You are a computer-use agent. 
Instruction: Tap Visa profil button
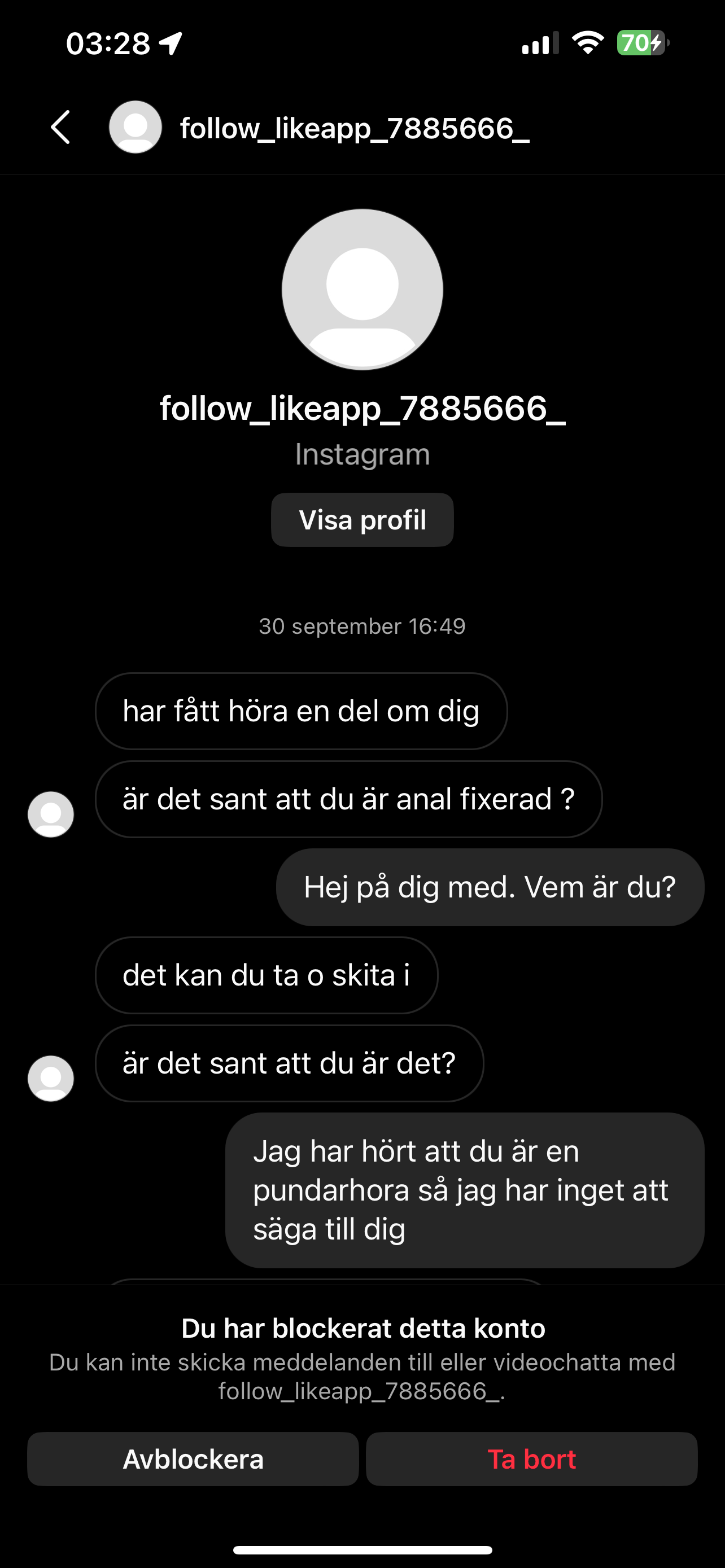[x=362, y=520]
